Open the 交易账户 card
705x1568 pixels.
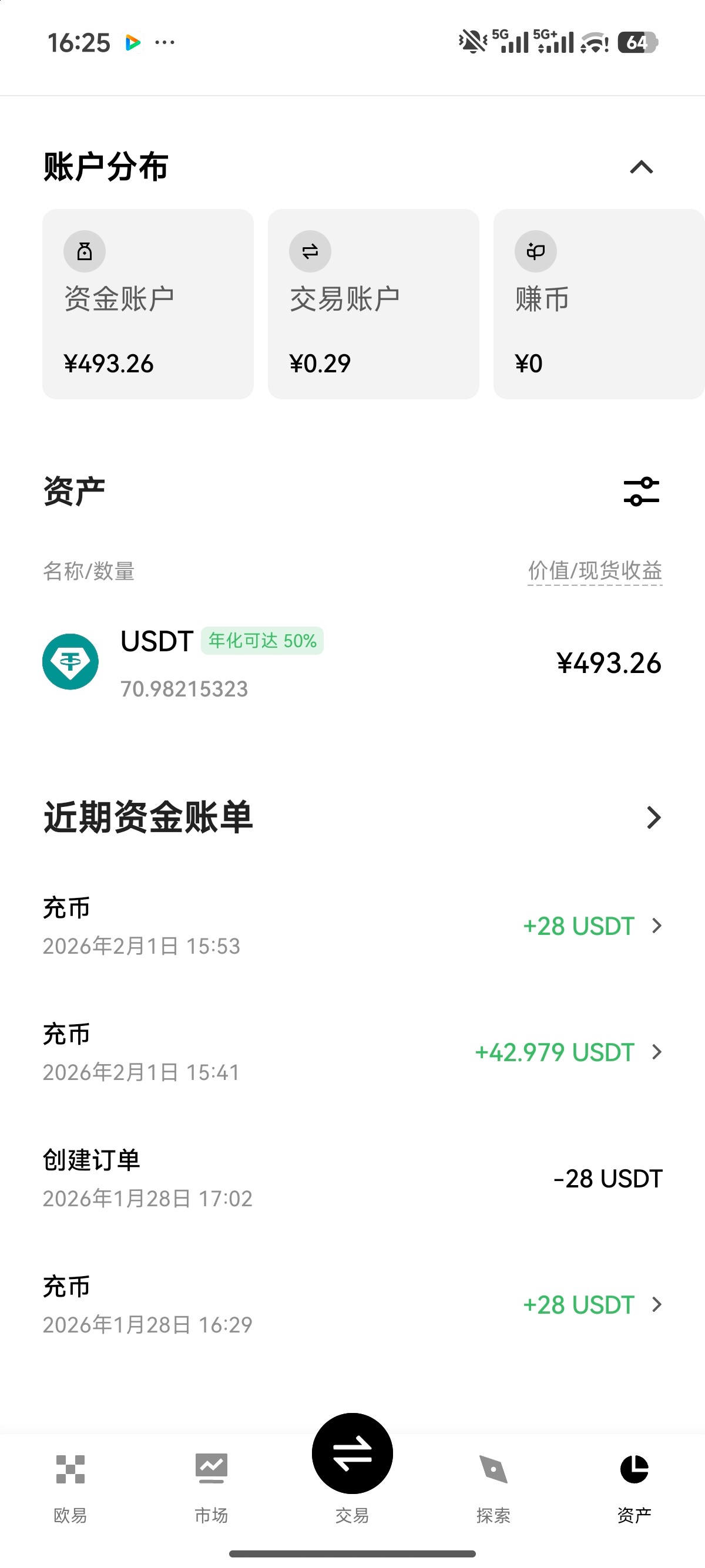tap(373, 304)
